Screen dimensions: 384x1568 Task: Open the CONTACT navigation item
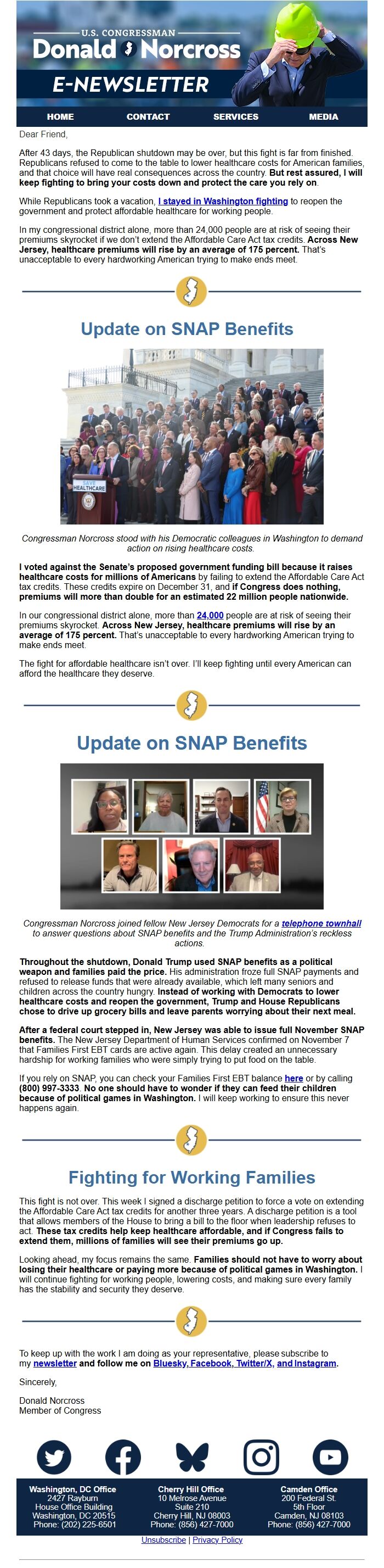[x=148, y=116]
